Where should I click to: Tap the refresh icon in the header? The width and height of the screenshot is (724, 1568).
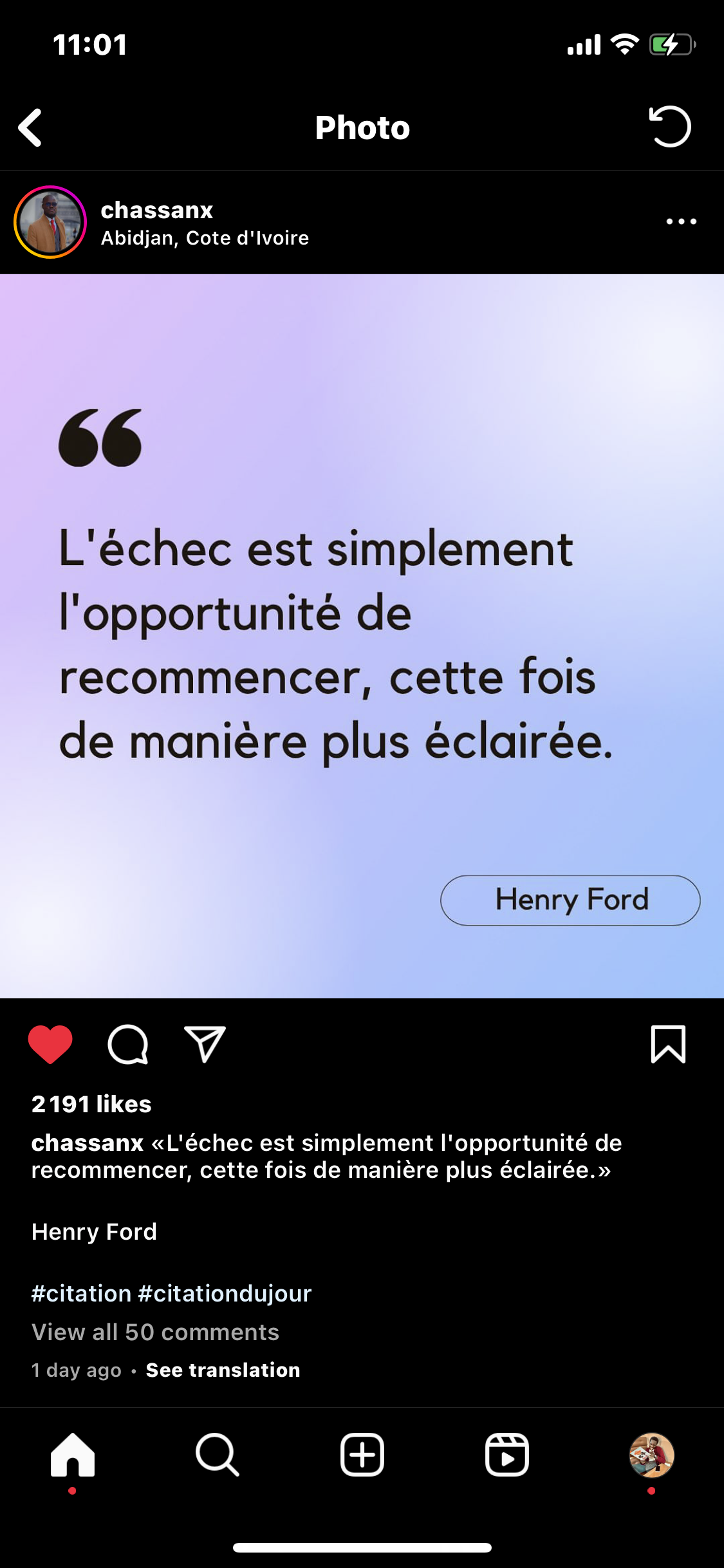click(670, 126)
